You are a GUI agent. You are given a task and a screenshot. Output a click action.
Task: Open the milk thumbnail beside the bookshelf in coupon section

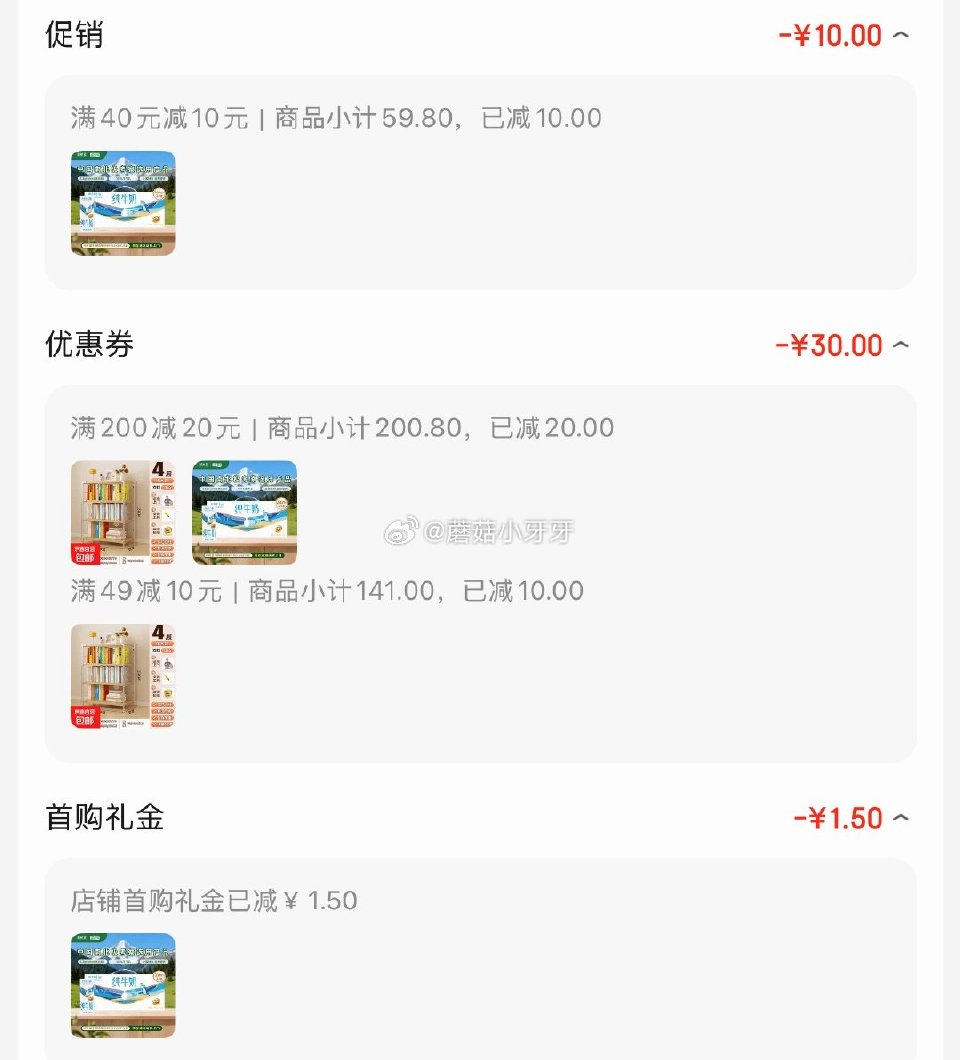coord(246,512)
